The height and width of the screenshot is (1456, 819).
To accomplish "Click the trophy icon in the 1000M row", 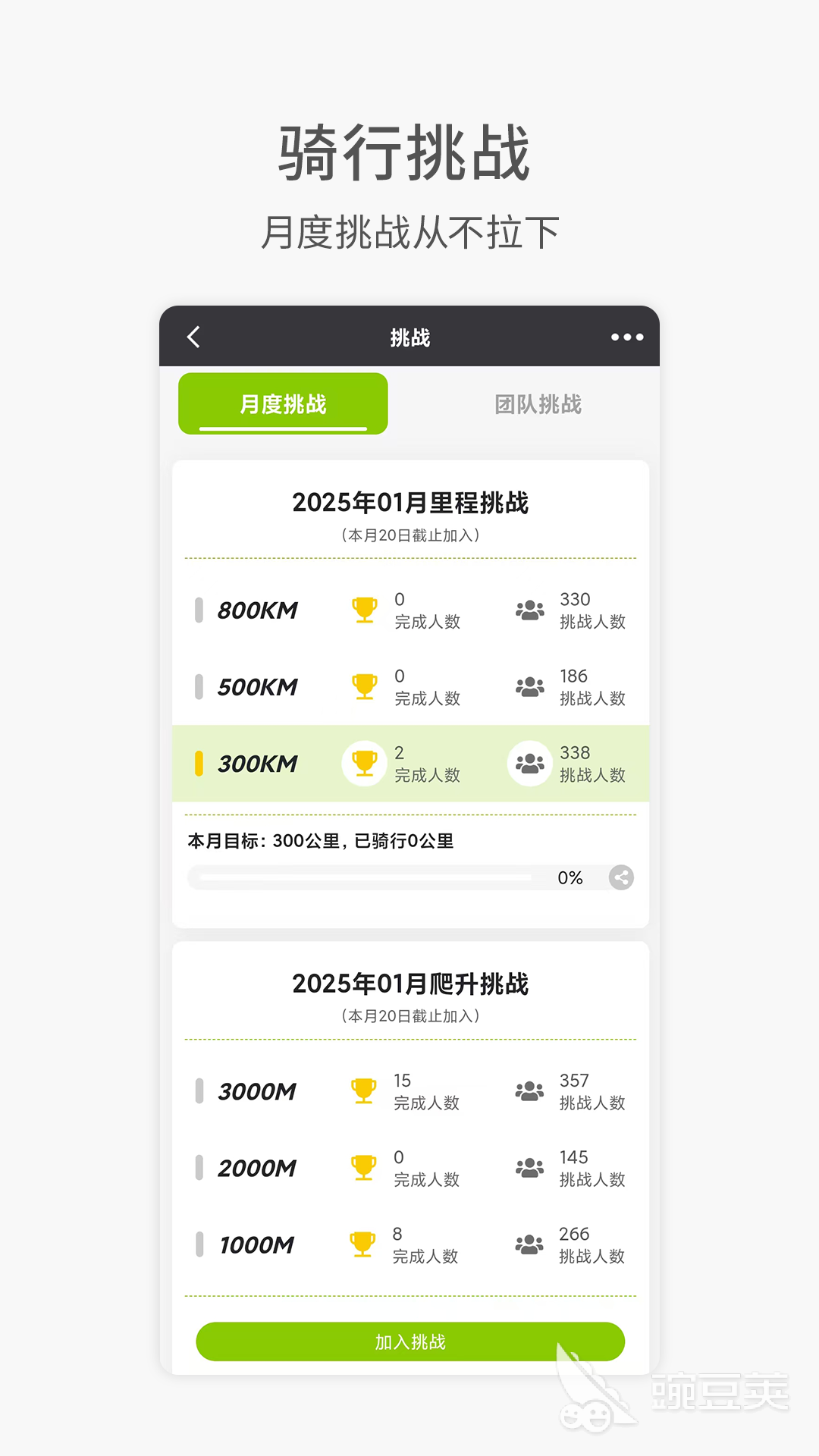I will pos(364,1243).
